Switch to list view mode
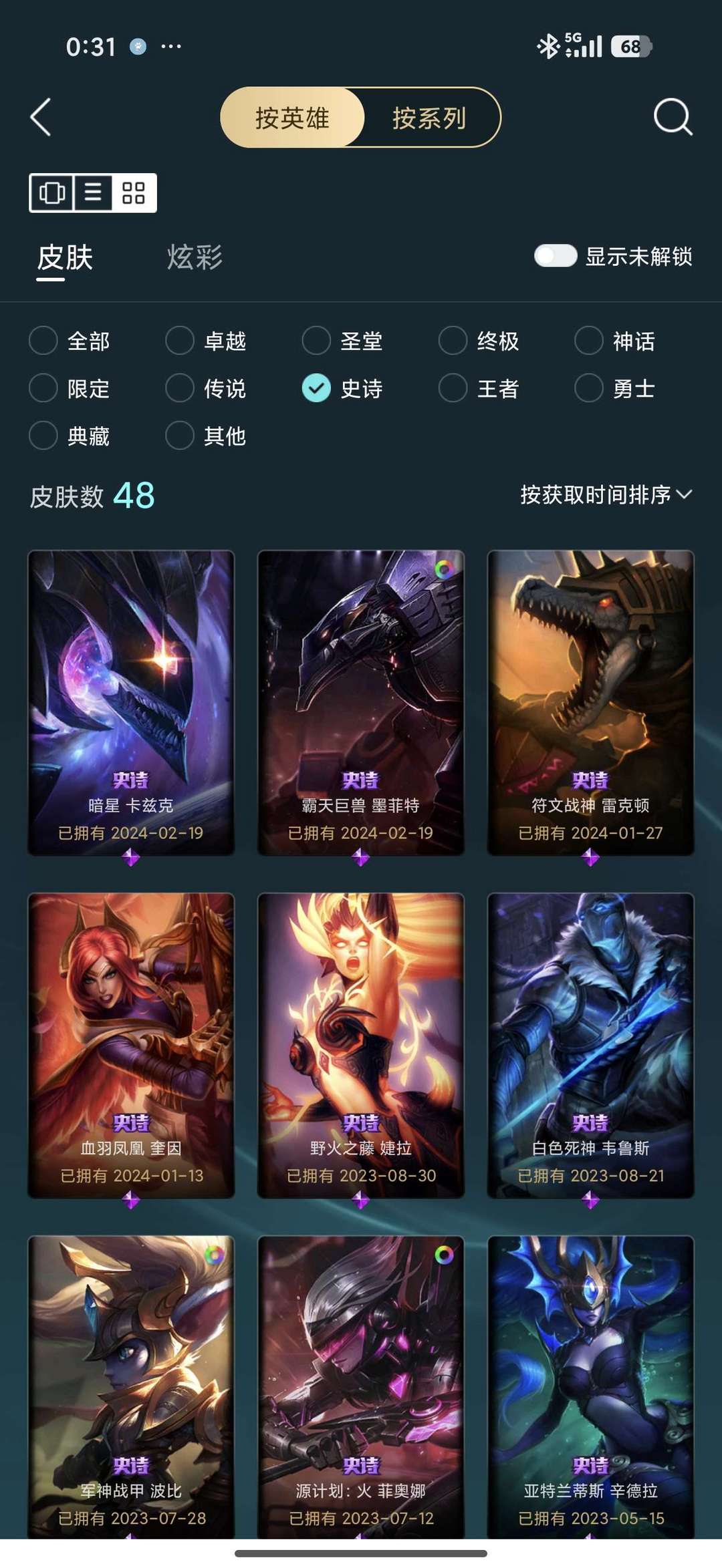722x1568 pixels. 92,194
